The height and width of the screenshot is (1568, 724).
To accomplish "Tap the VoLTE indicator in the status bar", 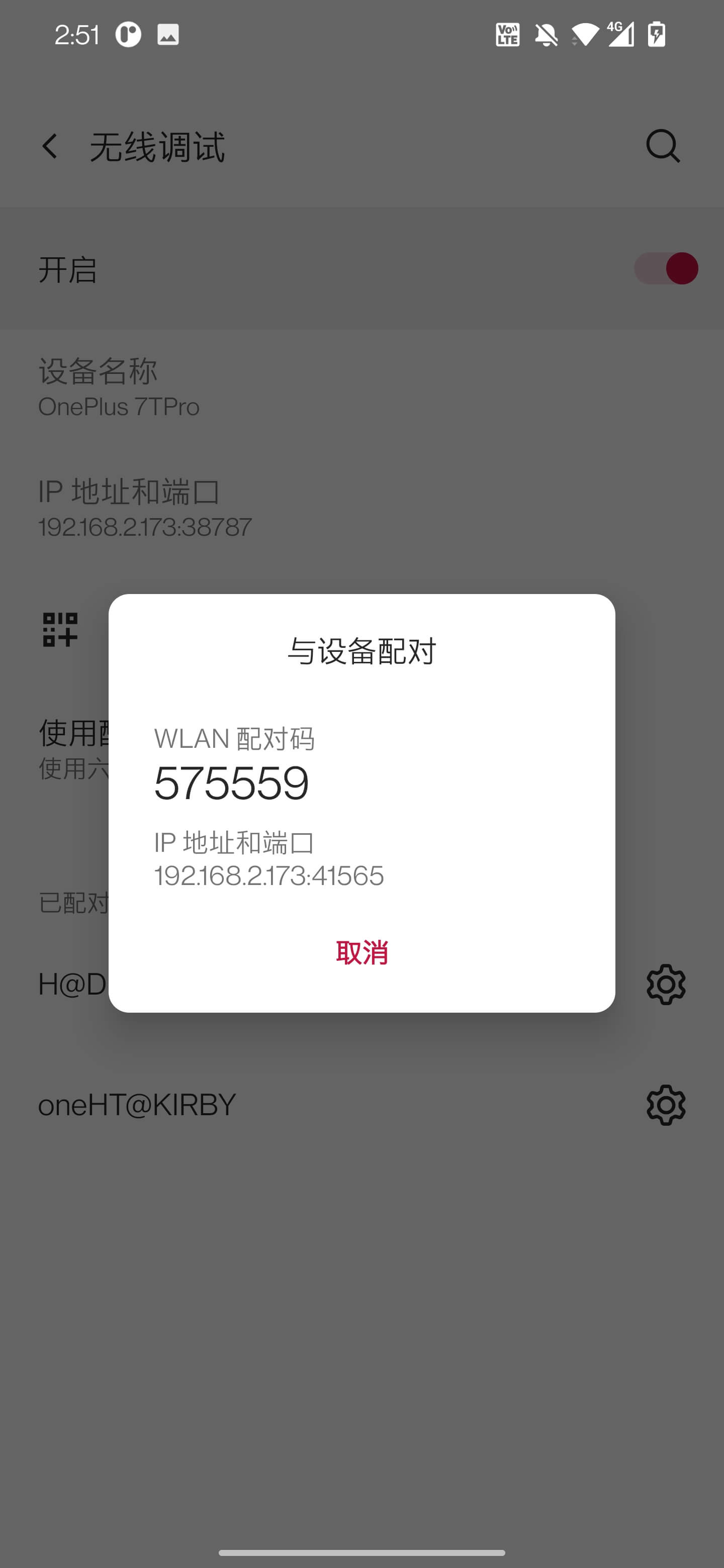I will coord(507,35).
